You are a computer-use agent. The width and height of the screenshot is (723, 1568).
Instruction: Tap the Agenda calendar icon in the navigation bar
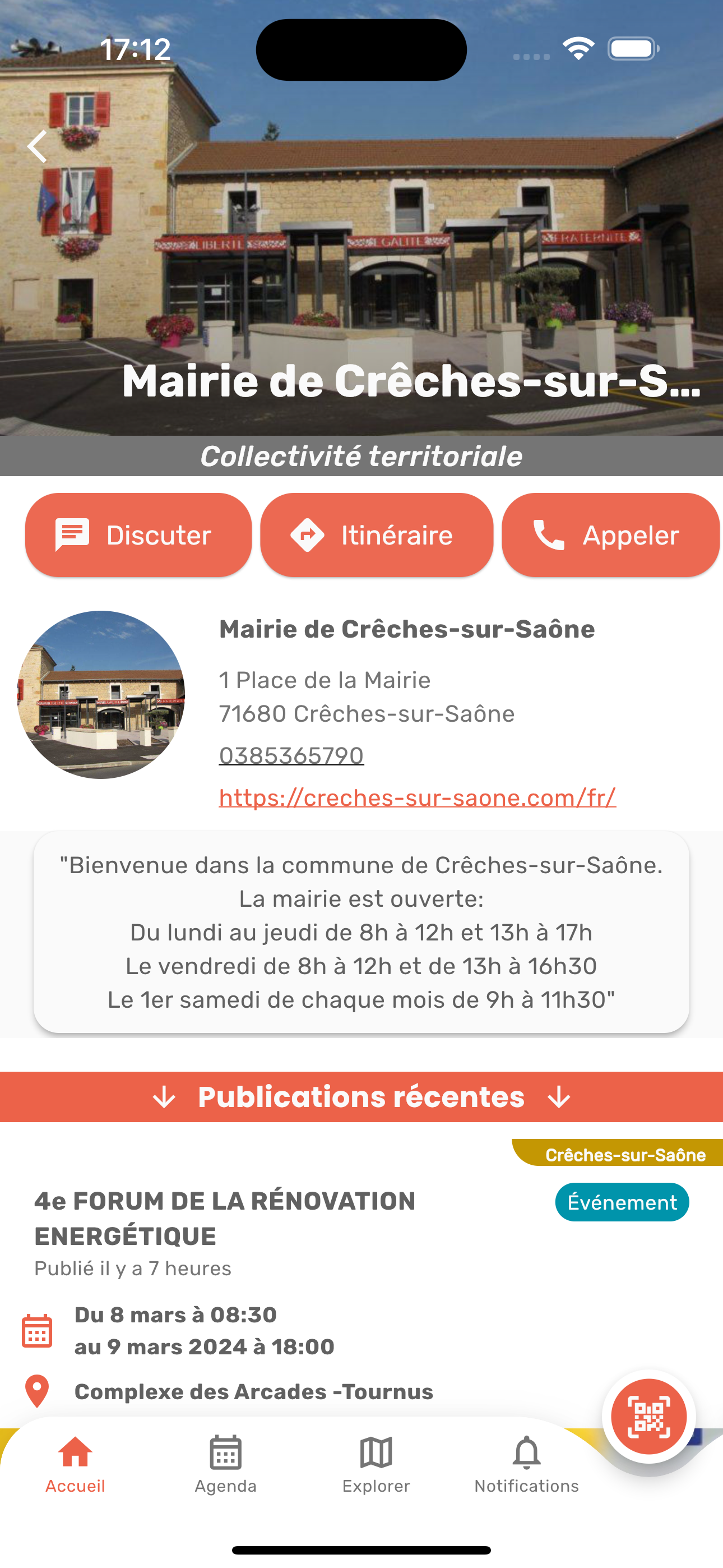pyautogui.click(x=225, y=1454)
